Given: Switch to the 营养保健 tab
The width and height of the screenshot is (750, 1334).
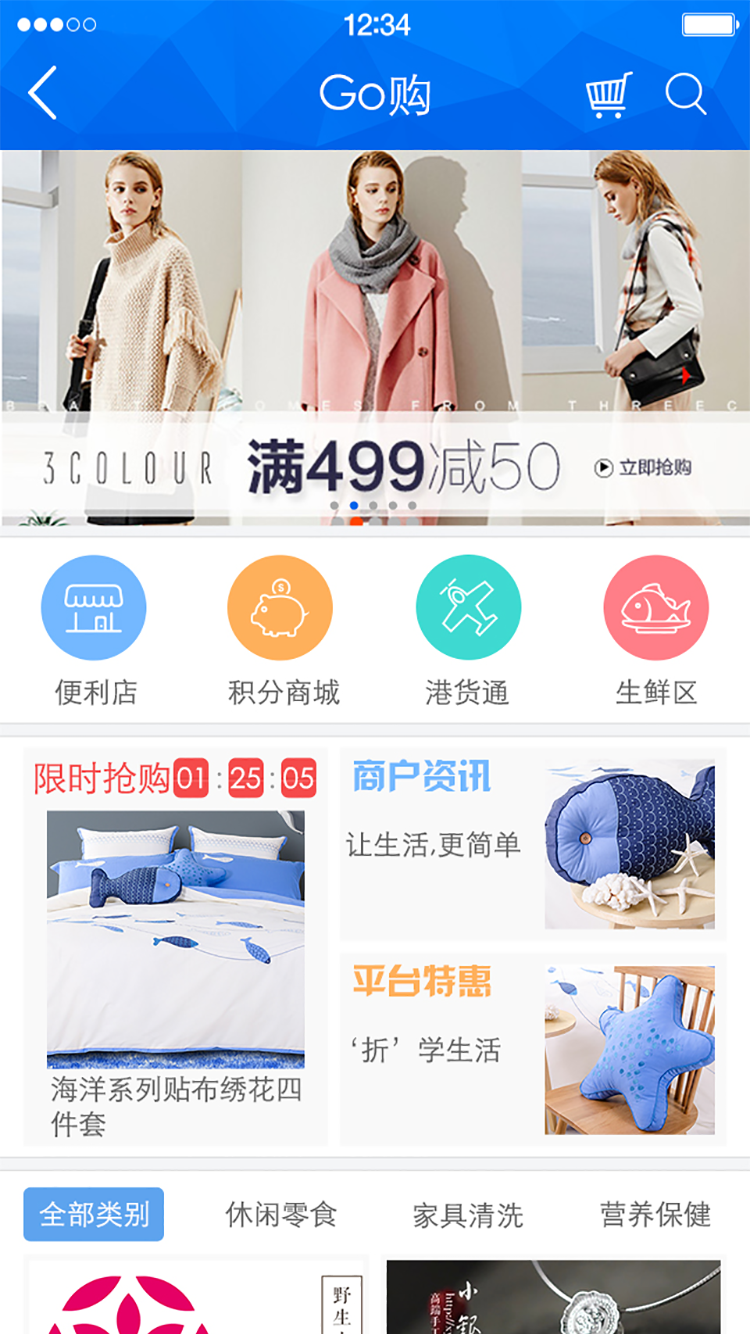Looking at the screenshot, I should click(655, 1215).
